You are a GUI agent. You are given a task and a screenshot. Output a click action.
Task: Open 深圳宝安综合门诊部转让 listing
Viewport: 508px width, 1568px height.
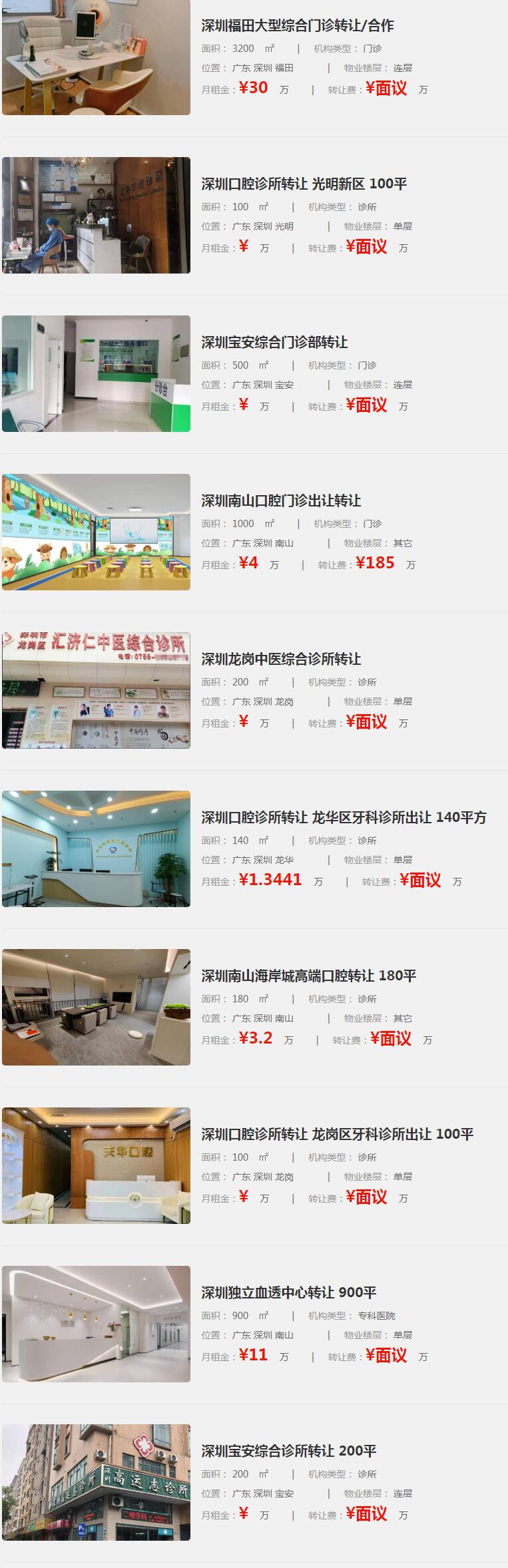click(x=274, y=343)
